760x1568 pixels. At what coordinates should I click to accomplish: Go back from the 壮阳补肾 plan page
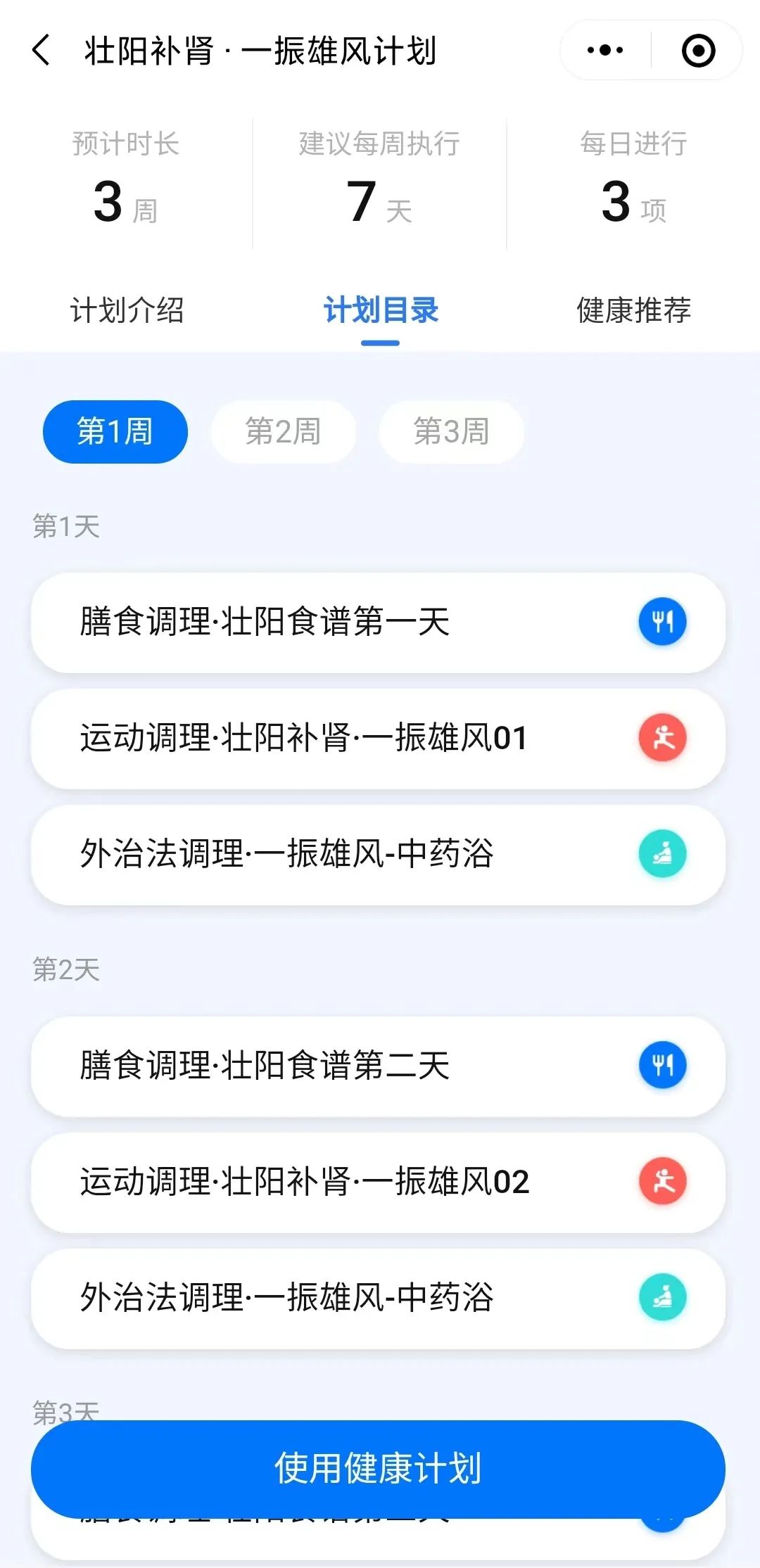[42, 51]
